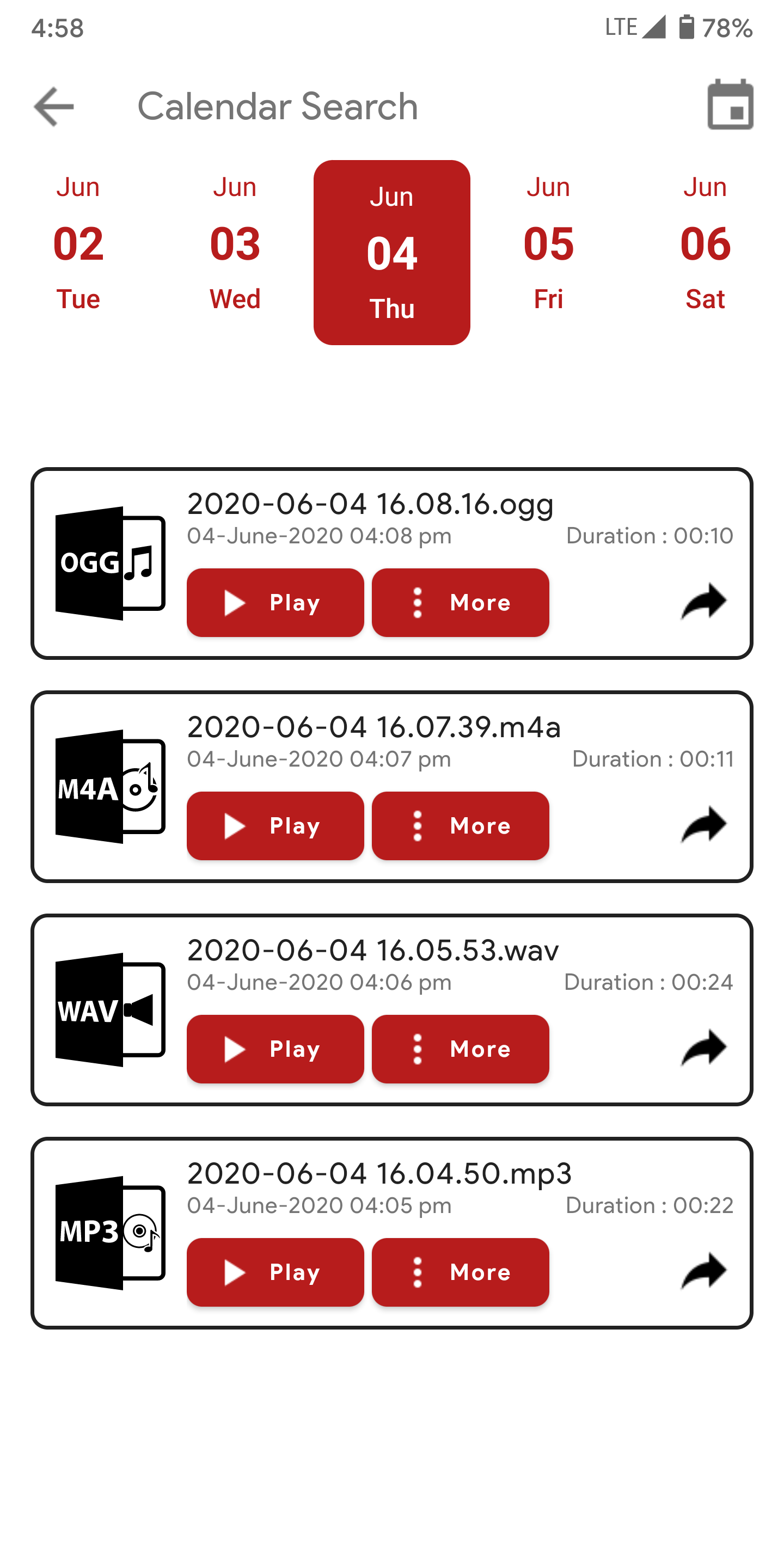Image resolution: width=784 pixels, height=1568 pixels.
Task: Open More options for the OGG recording
Action: tap(461, 603)
